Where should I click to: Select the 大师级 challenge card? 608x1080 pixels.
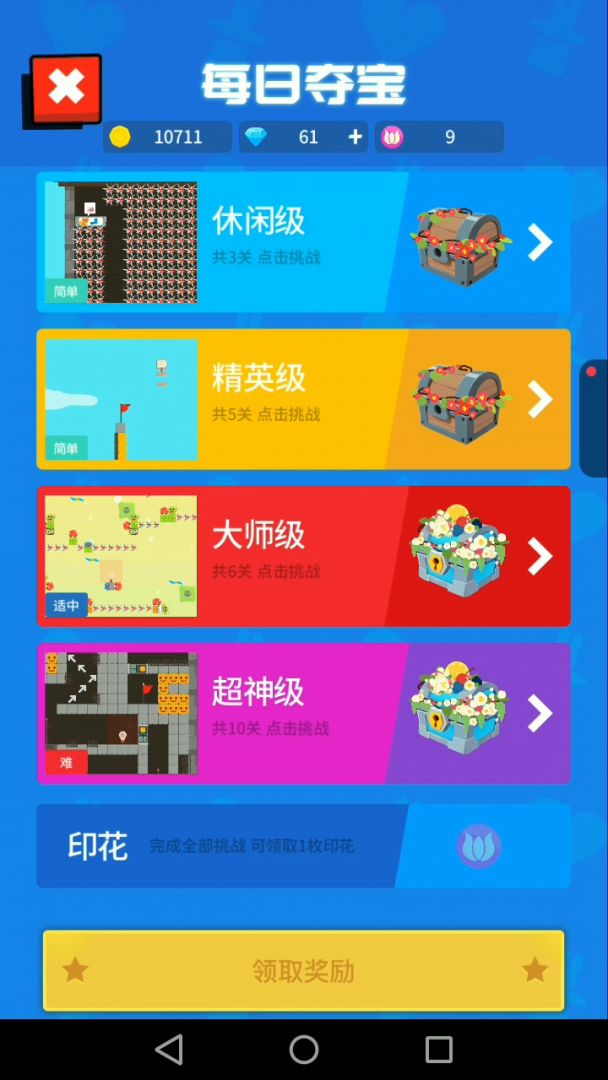click(x=303, y=556)
